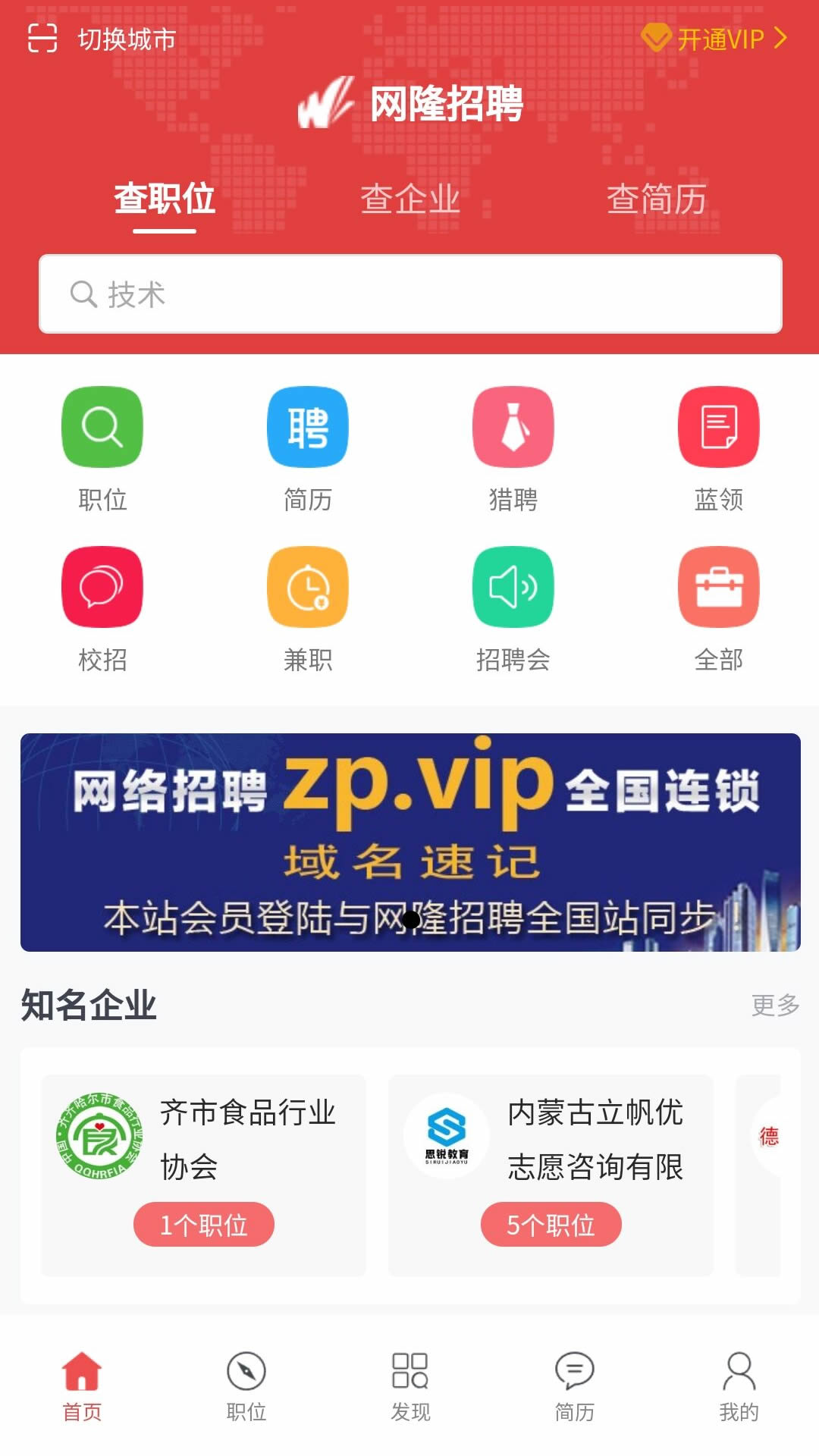The width and height of the screenshot is (819, 1456).
Task: Open the green 职位 category icon
Action: click(x=102, y=427)
